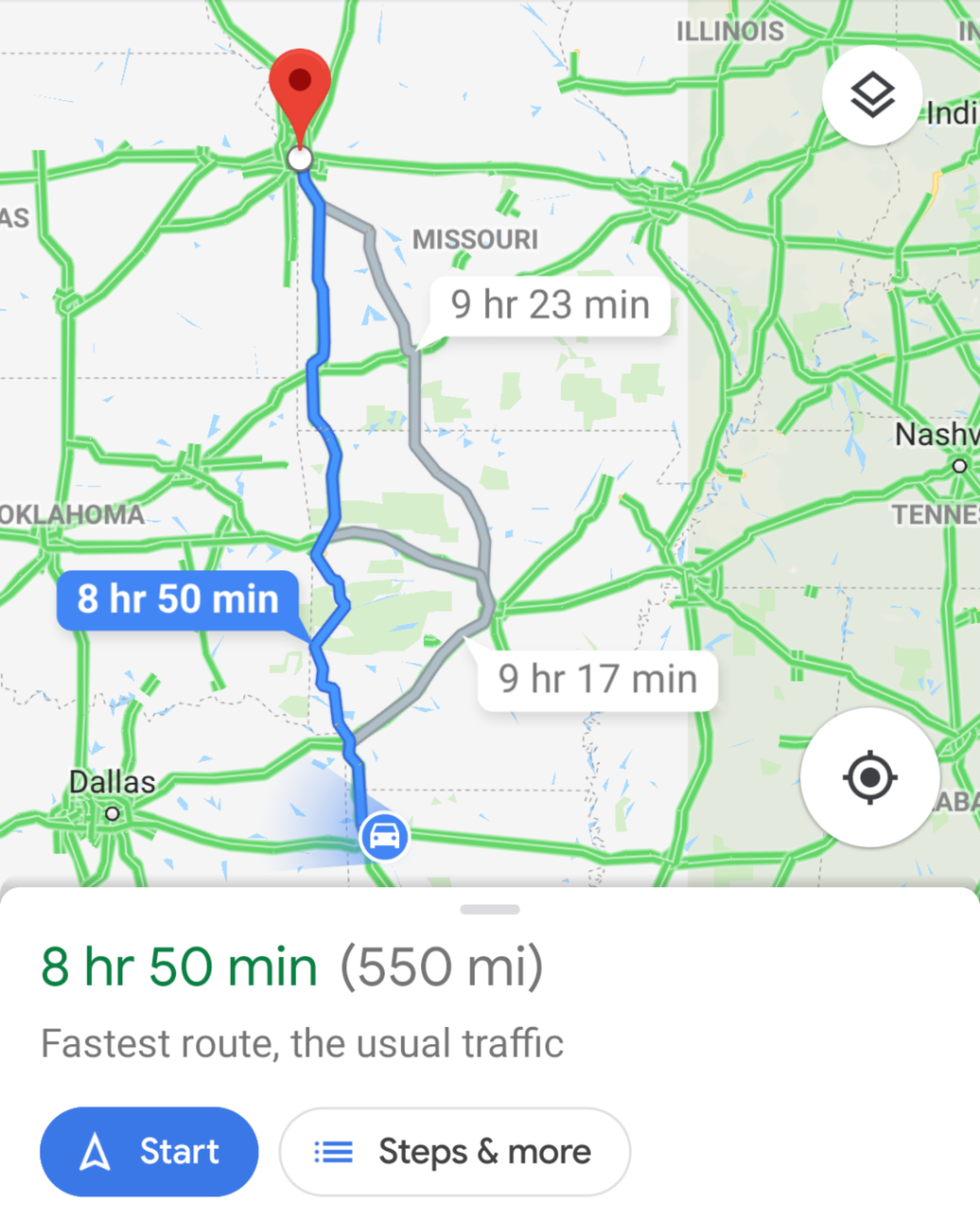Click the list icon in Steps & more

tap(334, 1150)
